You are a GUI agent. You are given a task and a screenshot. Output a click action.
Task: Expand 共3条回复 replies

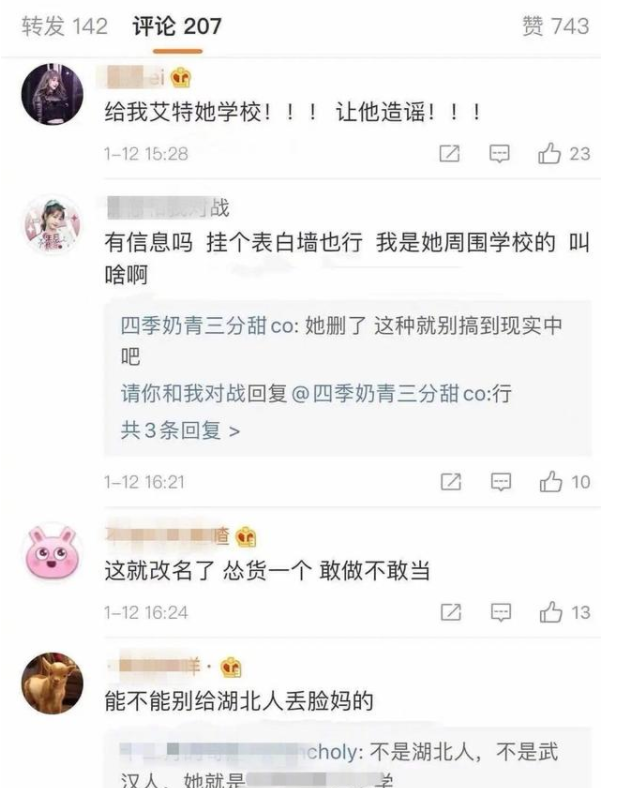click(180, 431)
